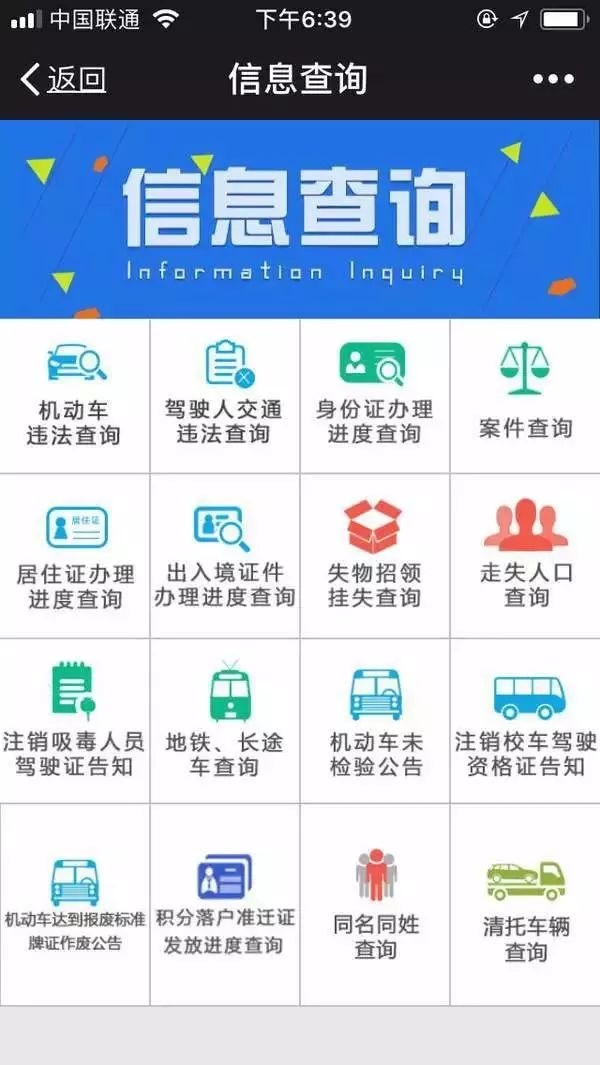Viewport: 600px width, 1065px height.
Task: Open 案件查询
Action: (x=525, y=396)
